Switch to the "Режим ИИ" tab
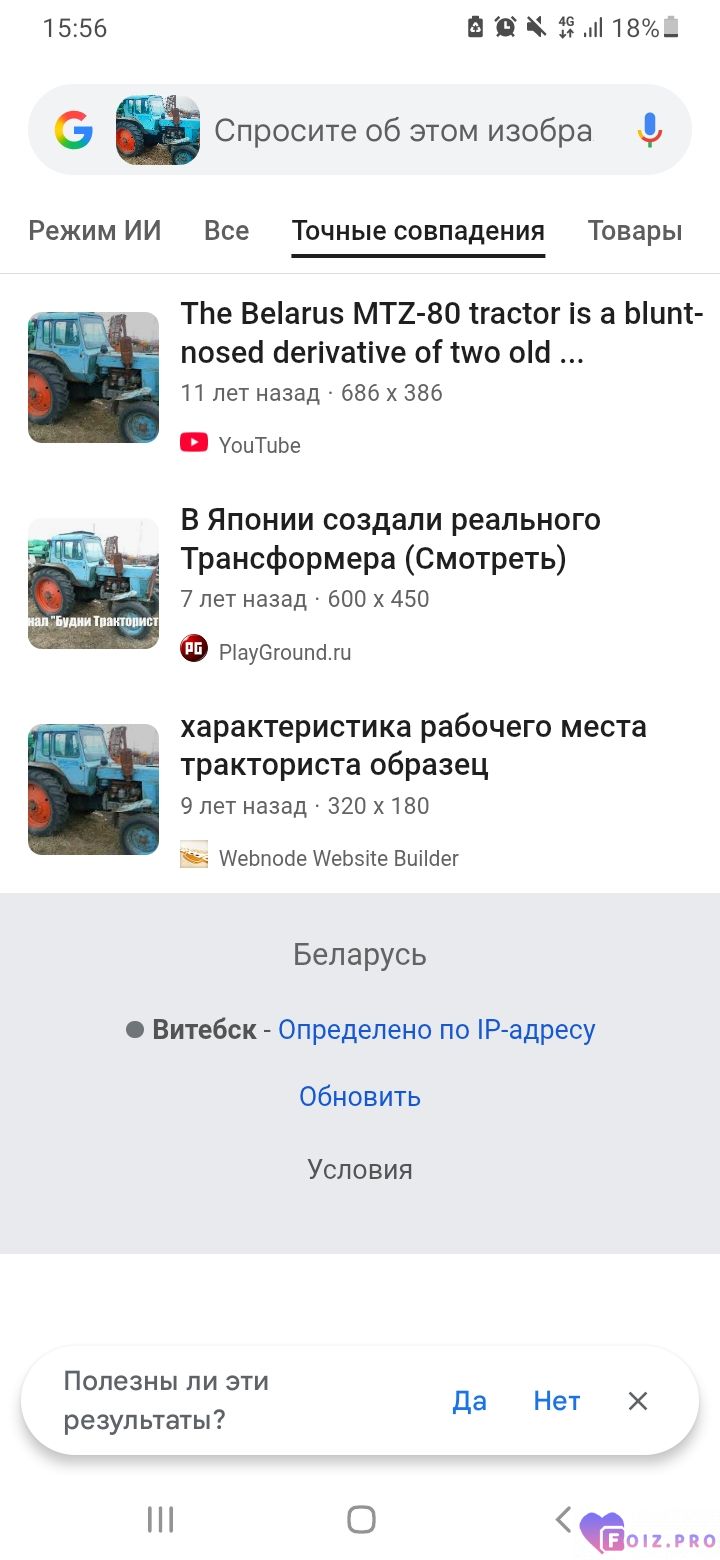The image size is (720, 1560). click(x=94, y=231)
